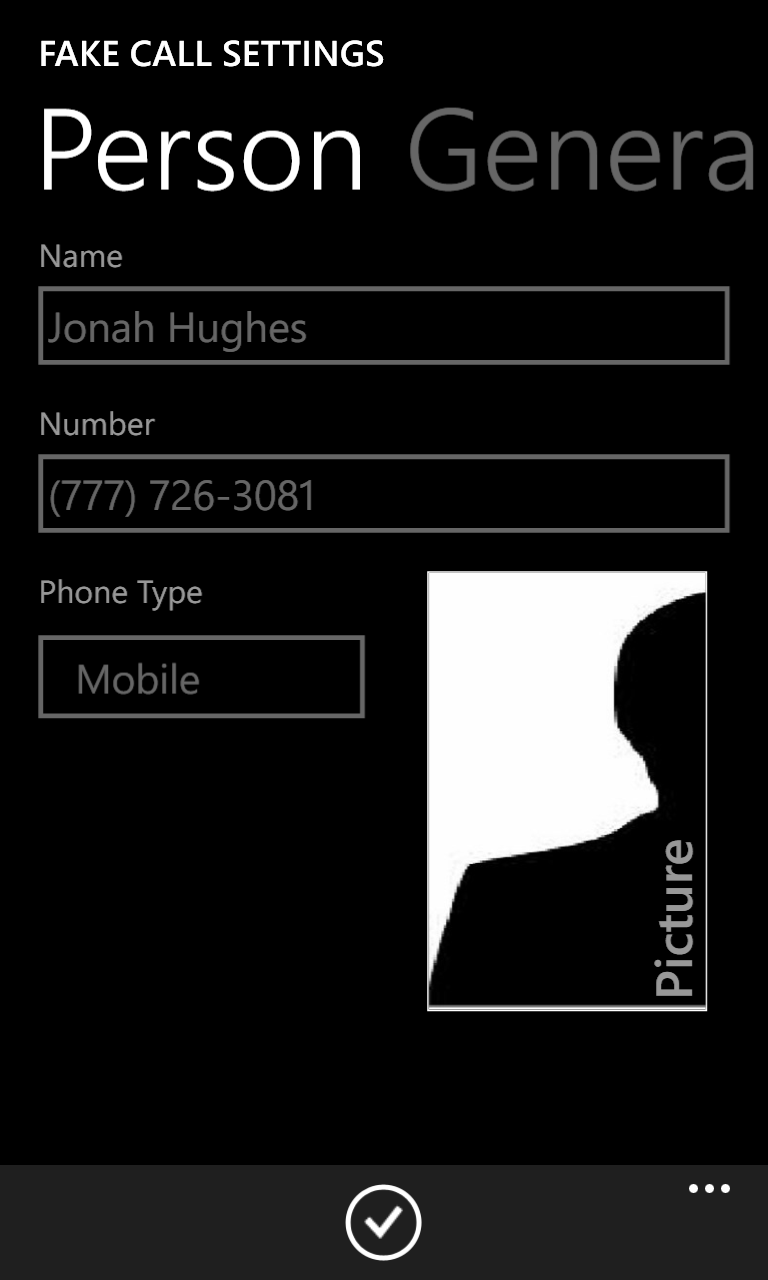This screenshot has height=1280, width=768.
Task: Edit the Number field (777) 726-3081
Action: 384,493
